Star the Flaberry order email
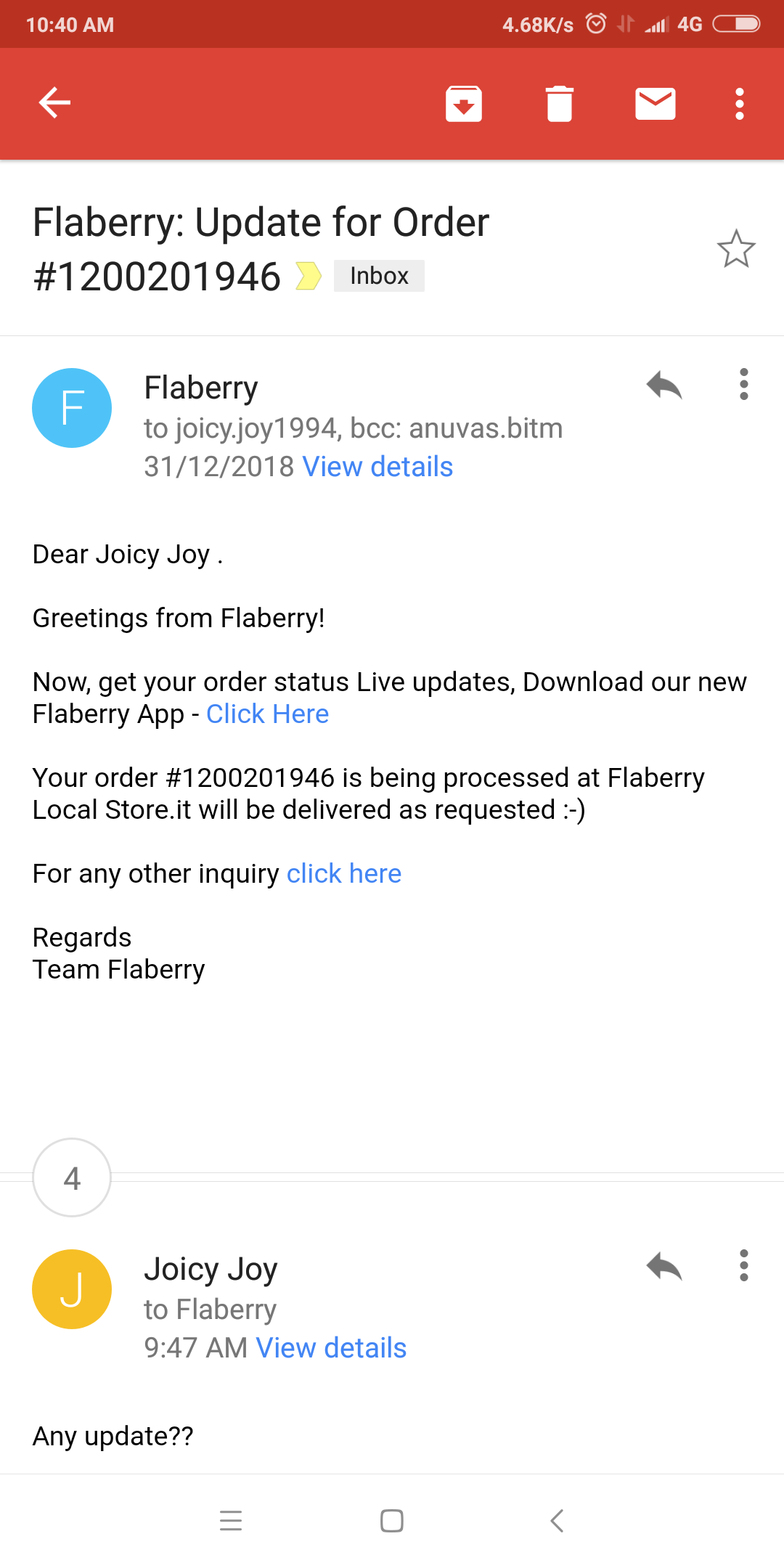This screenshot has height=1568, width=784. coord(736,249)
